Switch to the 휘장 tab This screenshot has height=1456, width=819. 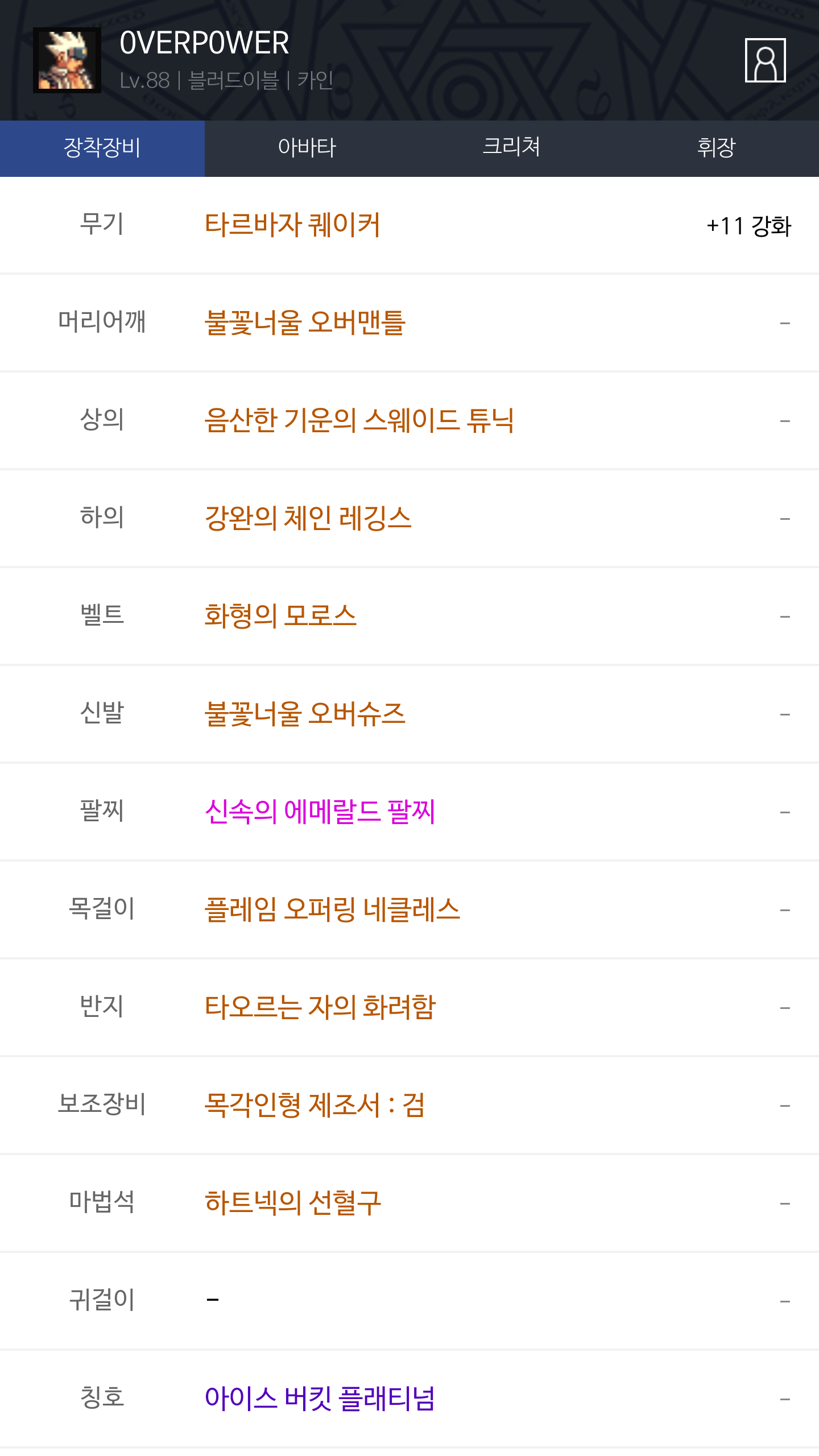716,148
